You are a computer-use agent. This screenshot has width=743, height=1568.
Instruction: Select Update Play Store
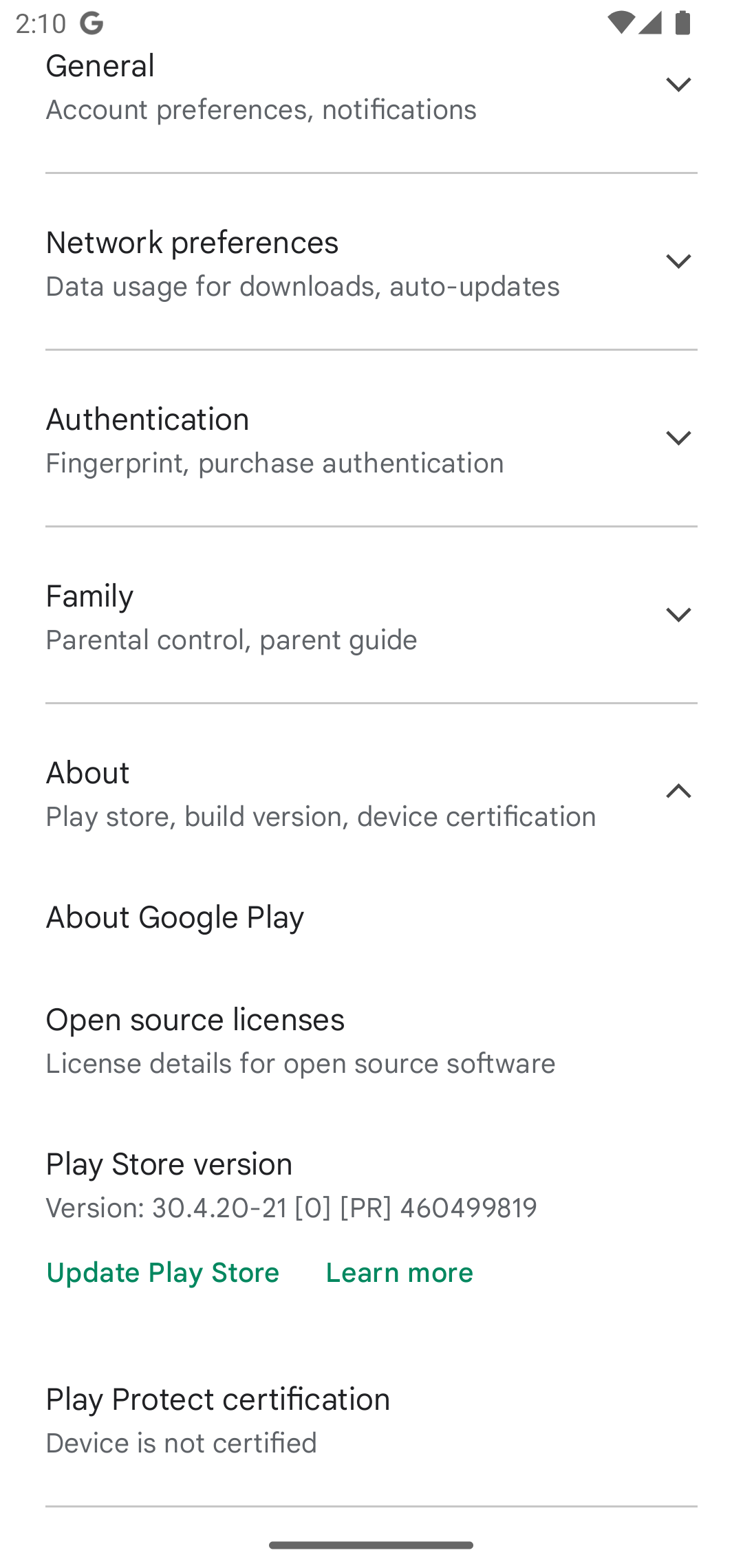pos(162,1272)
